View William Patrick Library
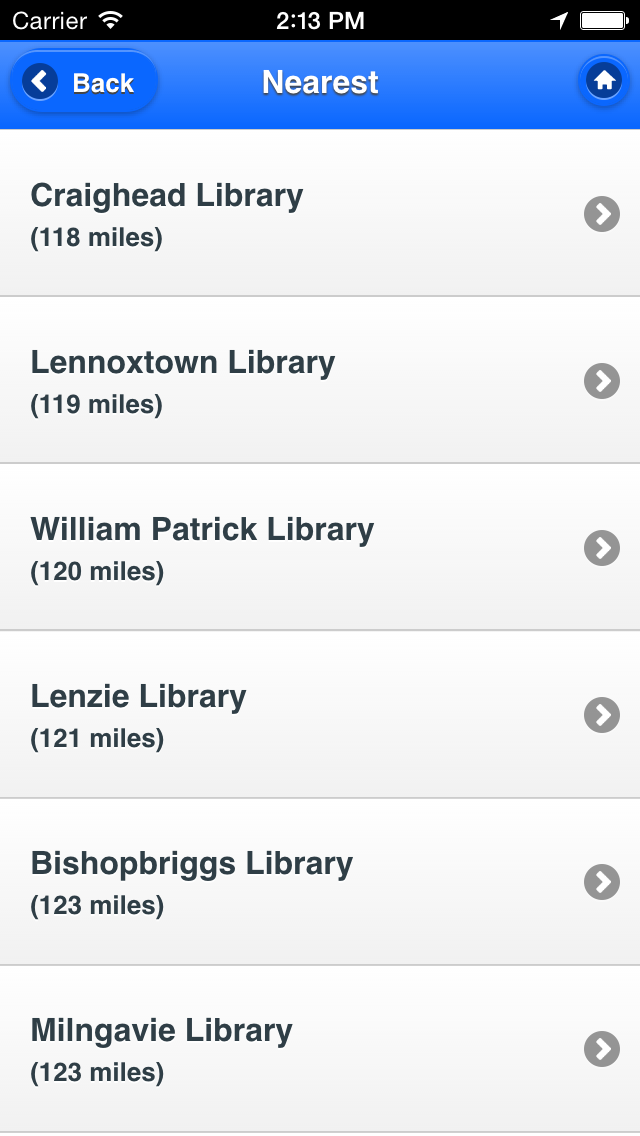The image size is (640, 1136). (320, 547)
